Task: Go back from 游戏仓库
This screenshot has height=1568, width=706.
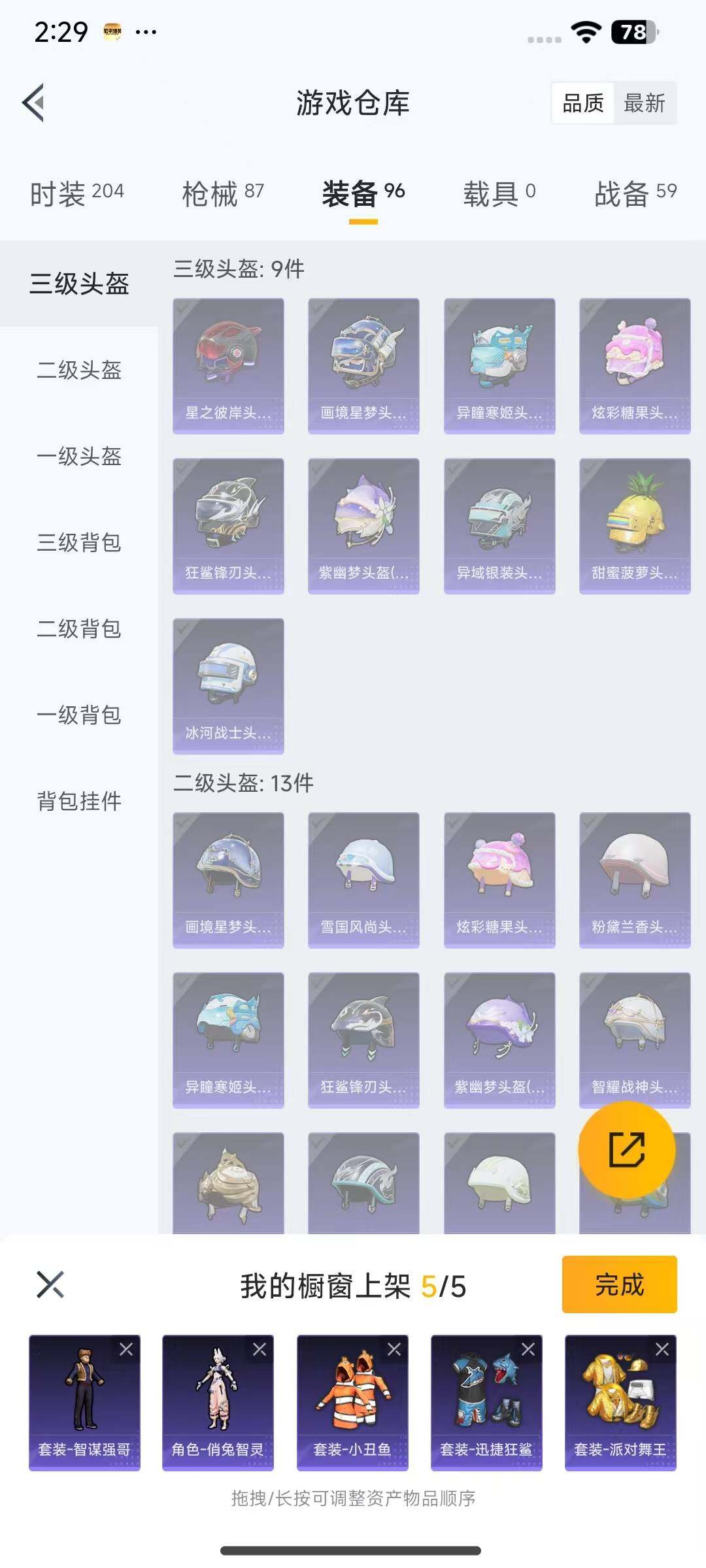Action: [34, 103]
